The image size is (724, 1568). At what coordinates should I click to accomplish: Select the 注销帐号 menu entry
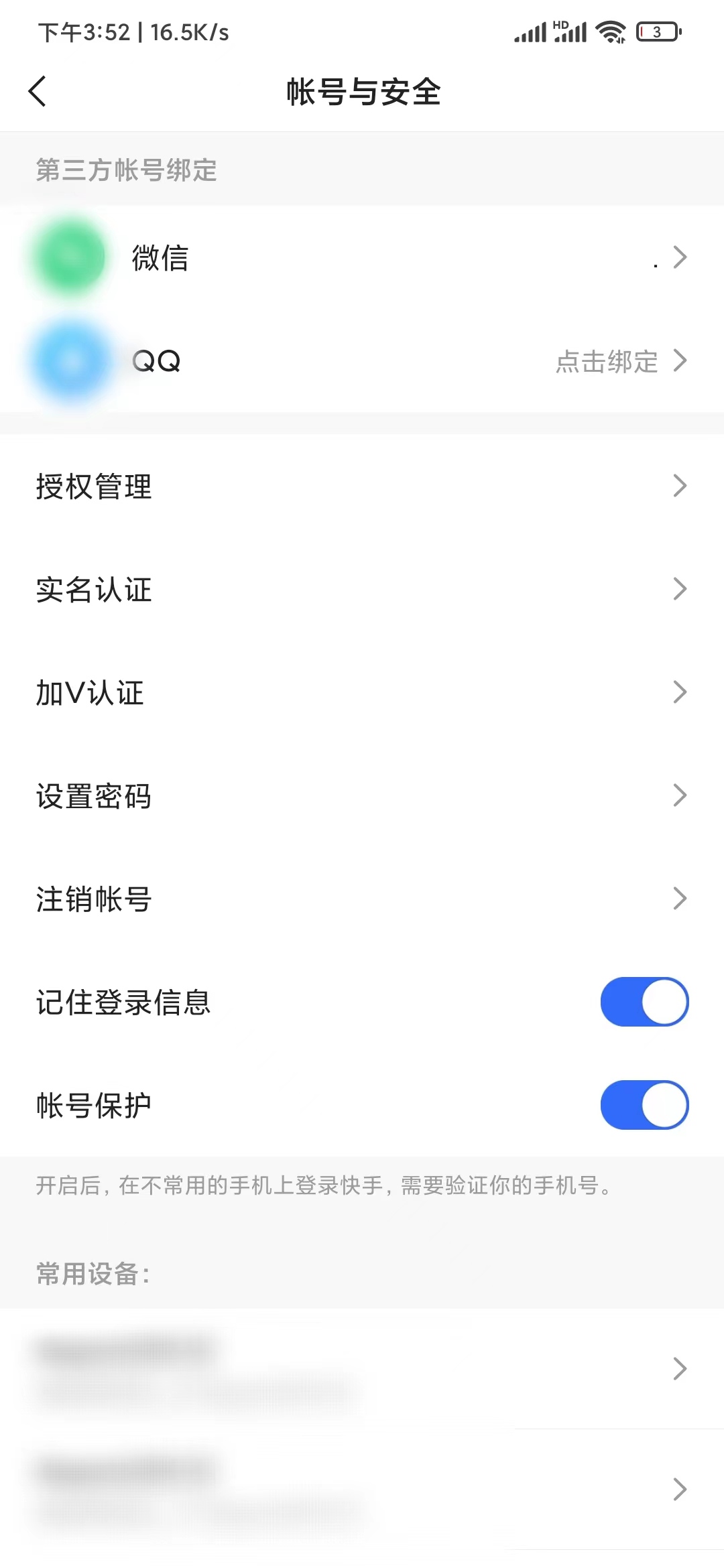coord(362,899)
